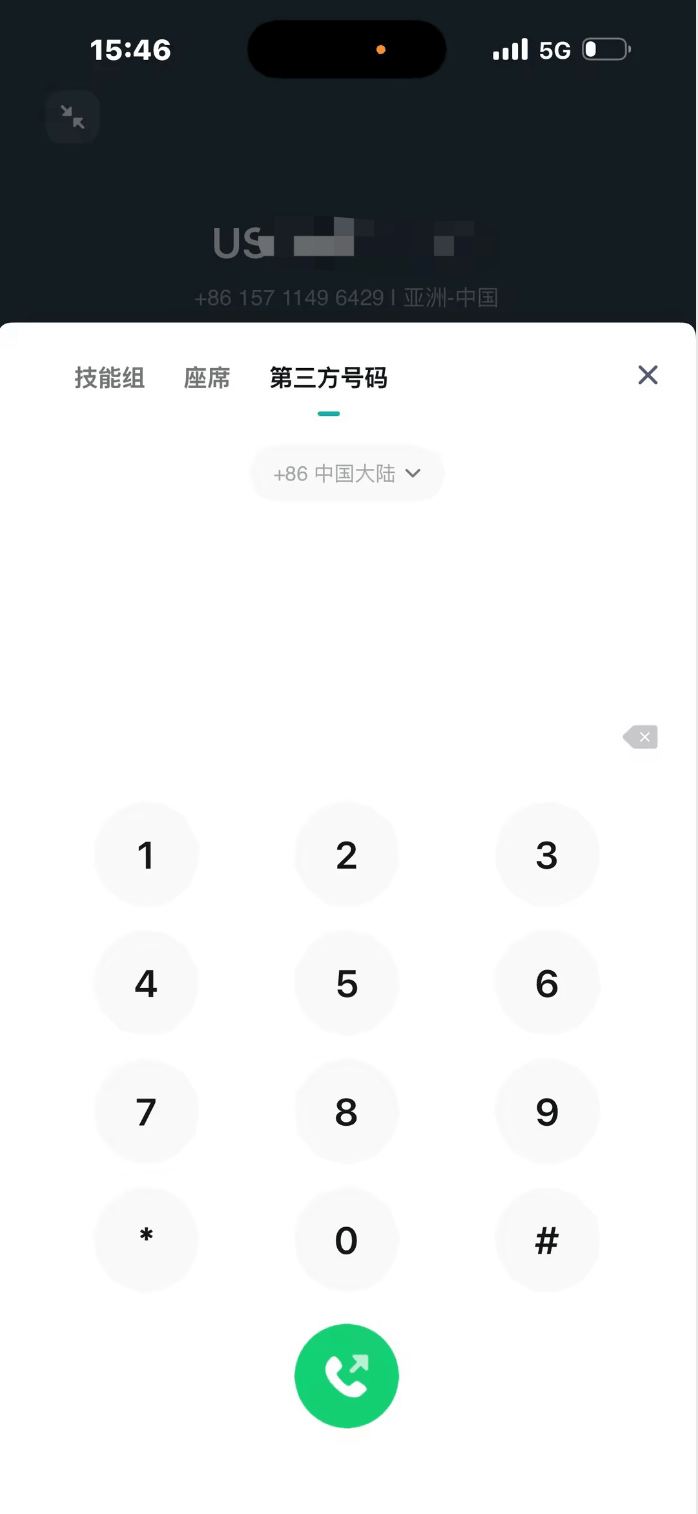Tap the 4 key
Image resolution: width=698 pixels, height=1514 pixels.
click(146, 984)
